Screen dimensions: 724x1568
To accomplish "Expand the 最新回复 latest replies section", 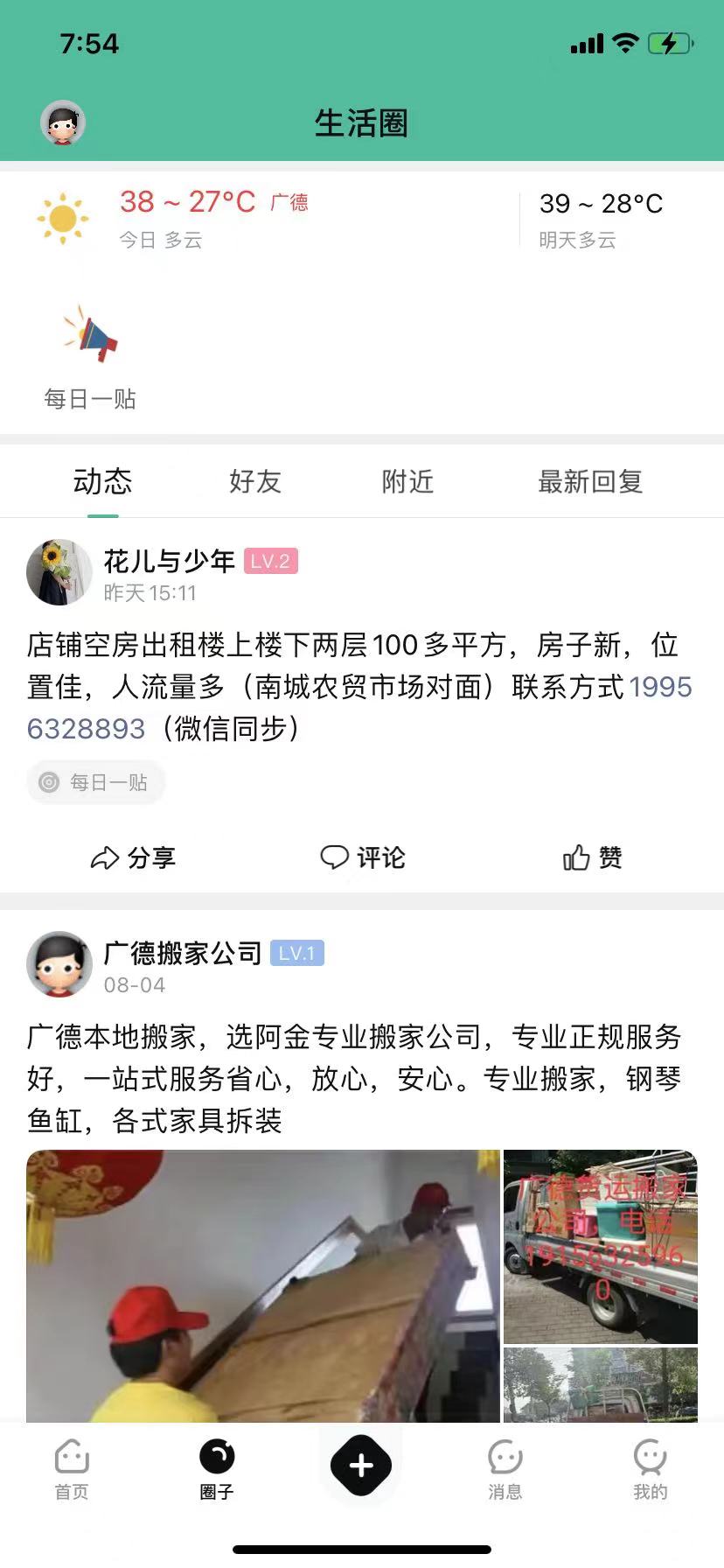I will 590,482.
